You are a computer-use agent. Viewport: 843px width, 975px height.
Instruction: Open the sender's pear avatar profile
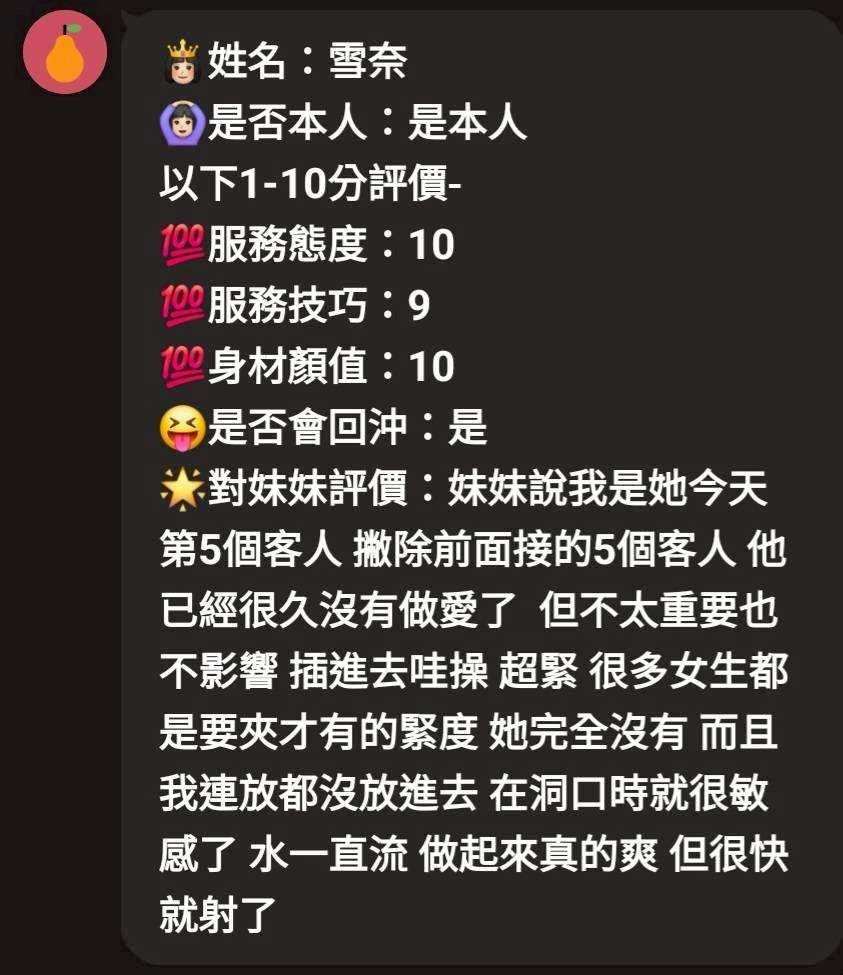click(65, 52)
